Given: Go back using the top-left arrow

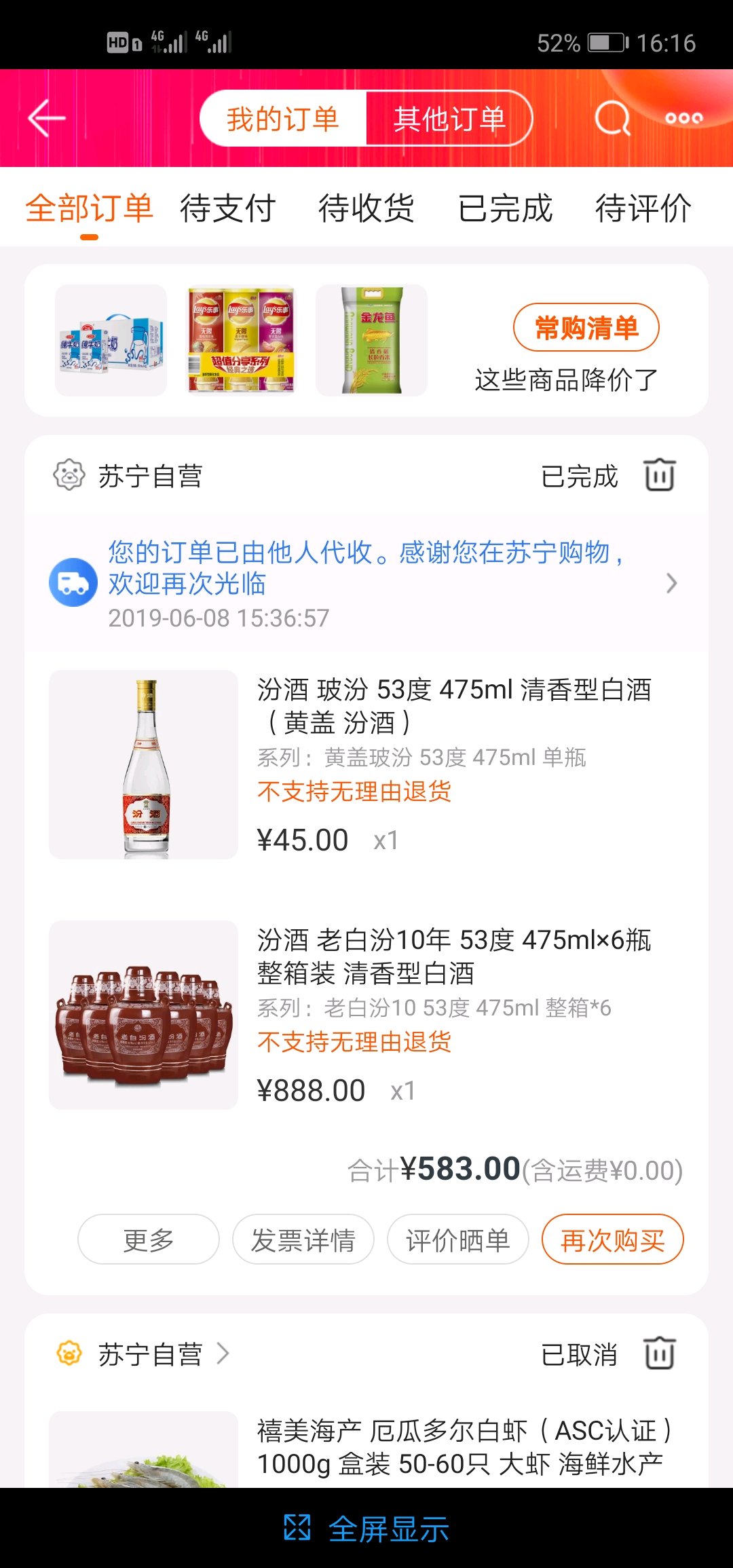Looking at the screenshot, I should pos(46,118).
